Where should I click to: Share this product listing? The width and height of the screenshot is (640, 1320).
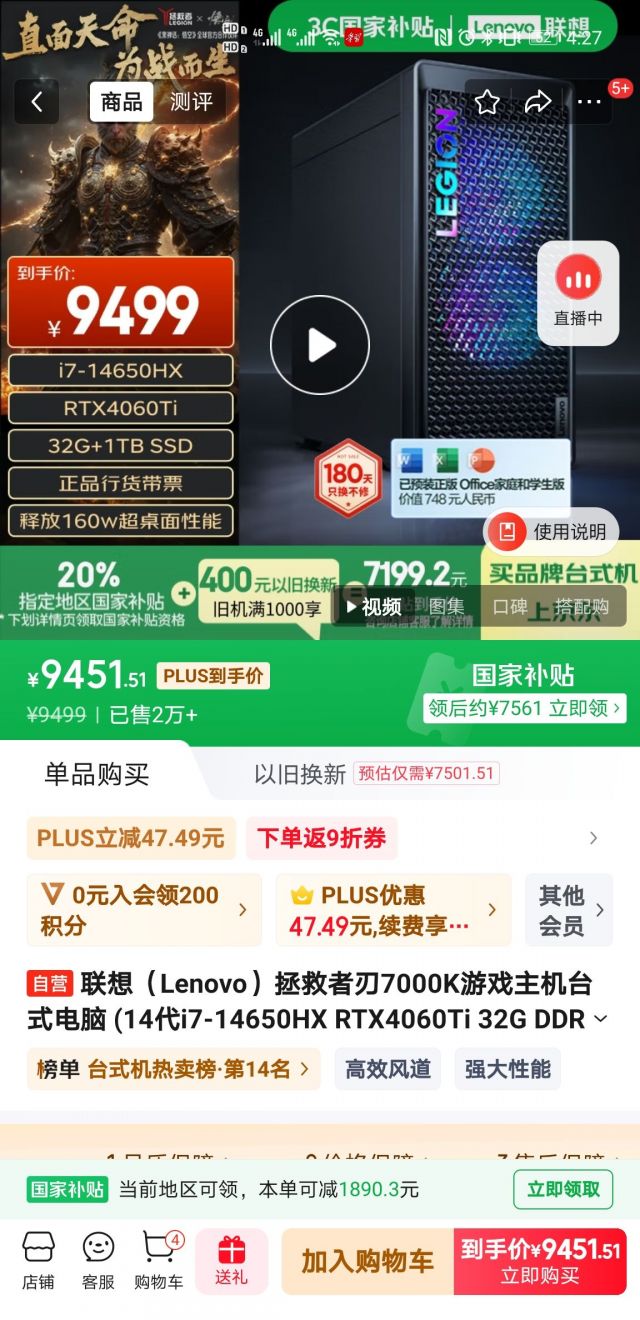pyautogui.click(x=538, y=101)
